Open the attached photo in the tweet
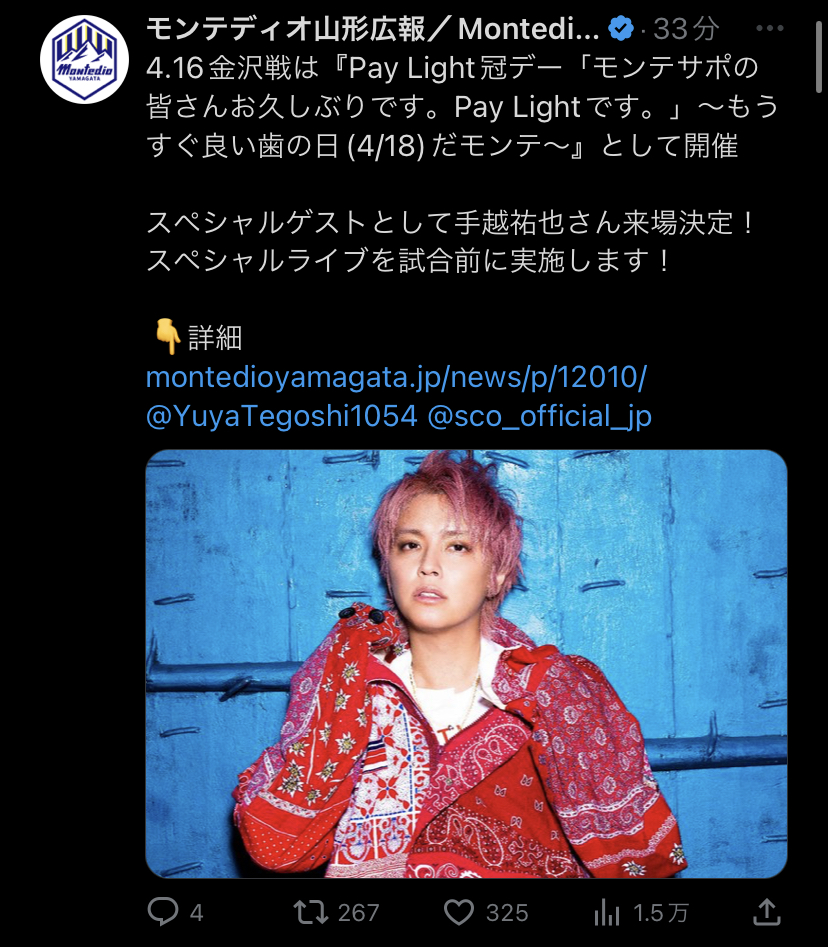 pos(466,663)
